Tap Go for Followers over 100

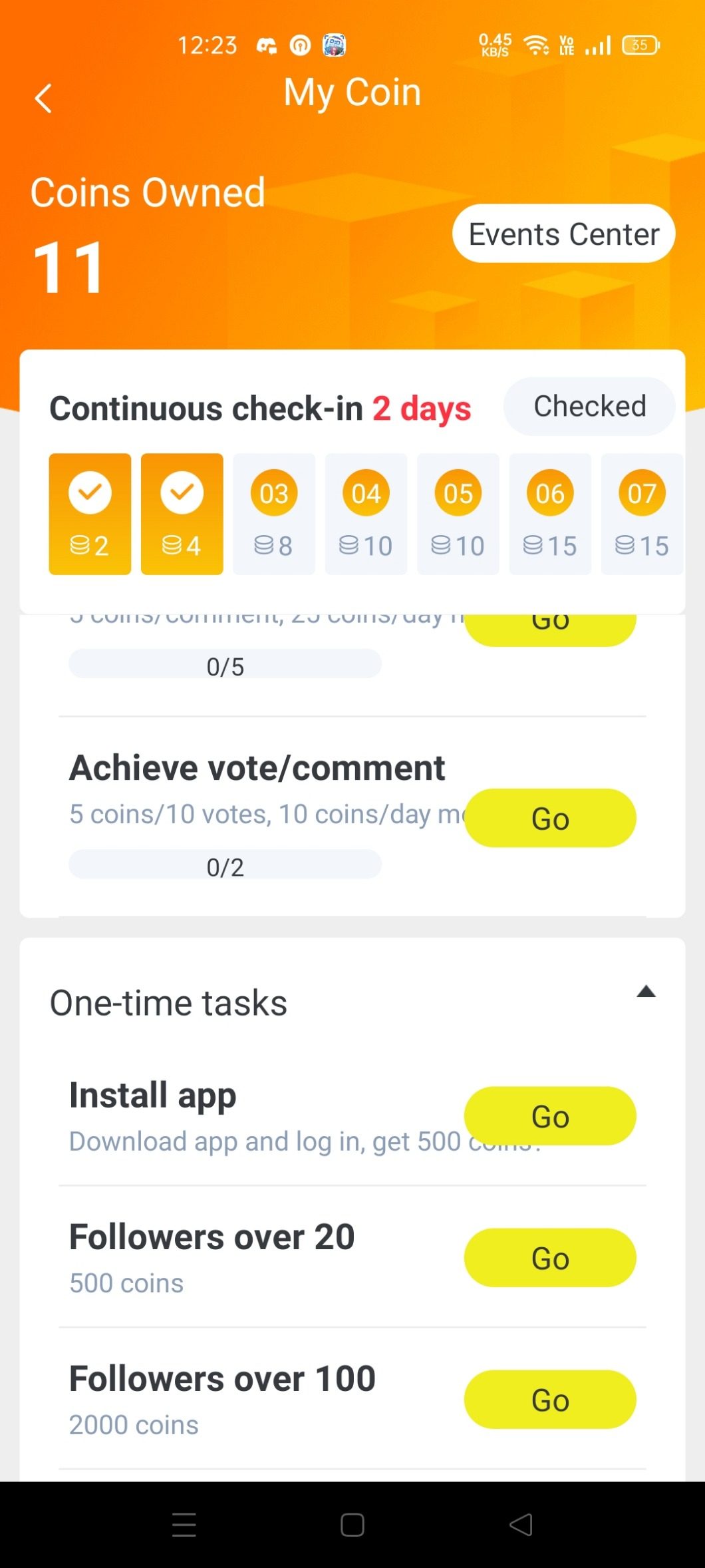coord(550,1400)
